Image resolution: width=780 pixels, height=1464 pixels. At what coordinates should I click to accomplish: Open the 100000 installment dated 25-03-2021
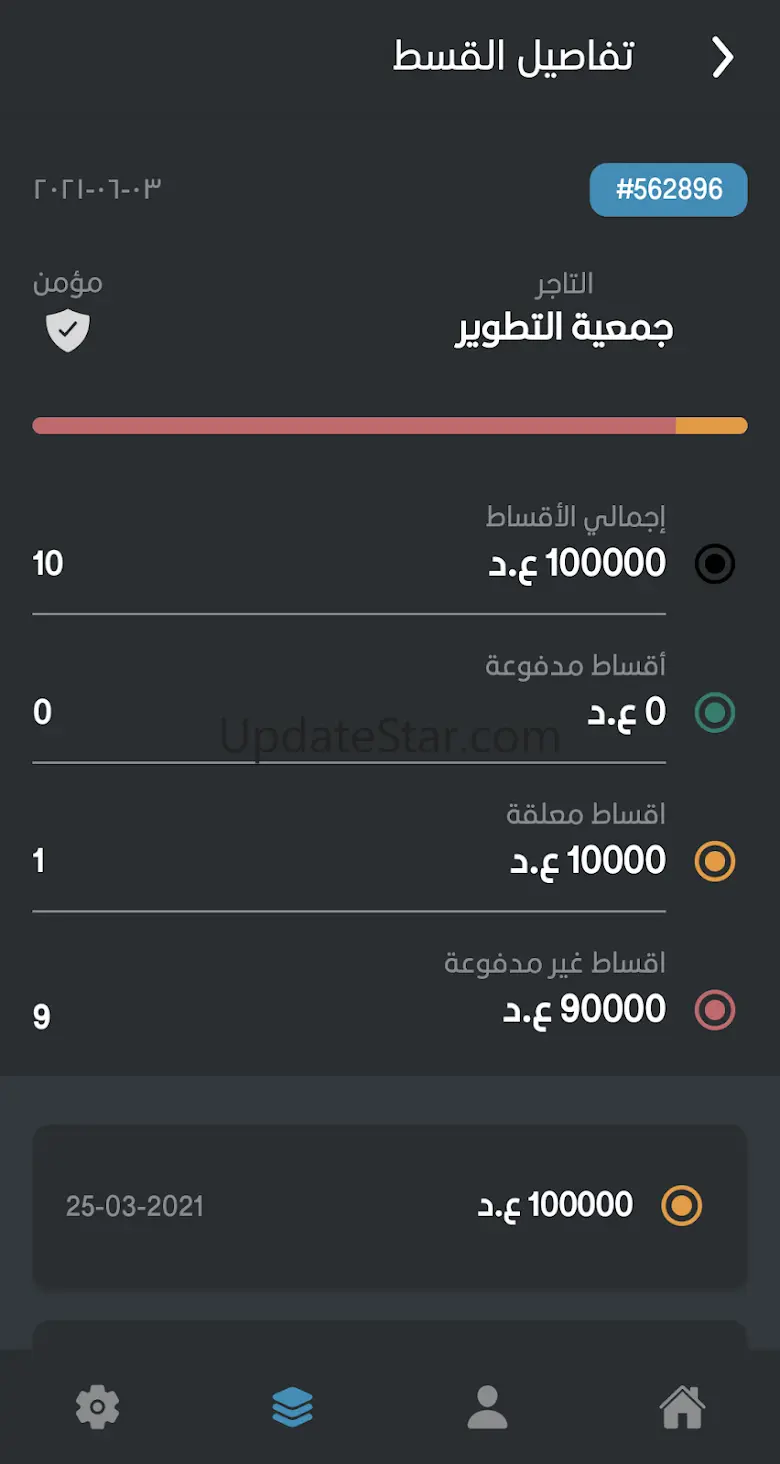pyautogui.click(x=390, y=1206)
